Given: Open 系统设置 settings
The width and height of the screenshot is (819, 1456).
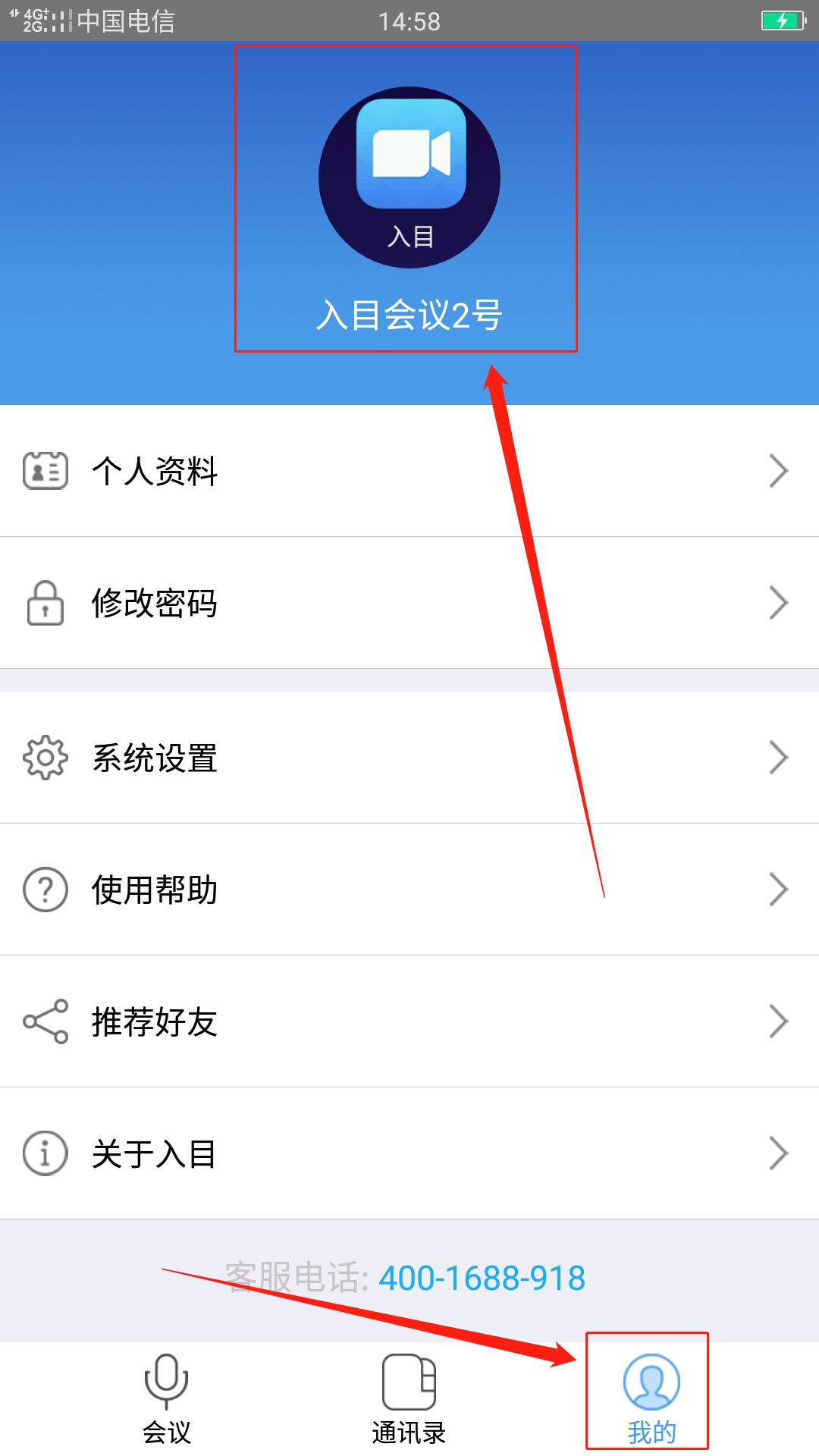Looking at the screenshot, I should click(x=409, y=758).
